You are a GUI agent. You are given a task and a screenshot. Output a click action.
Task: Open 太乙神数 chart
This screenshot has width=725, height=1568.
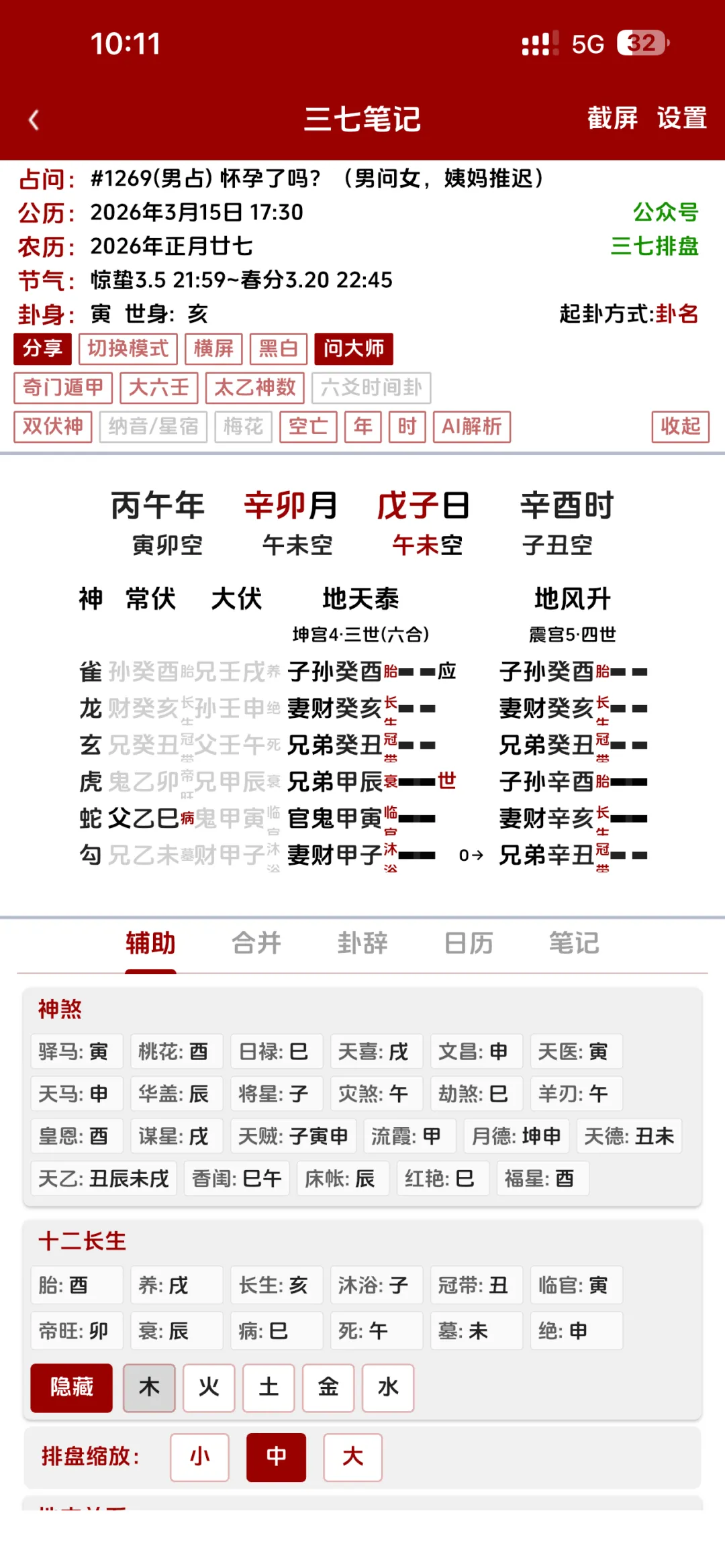255,388
